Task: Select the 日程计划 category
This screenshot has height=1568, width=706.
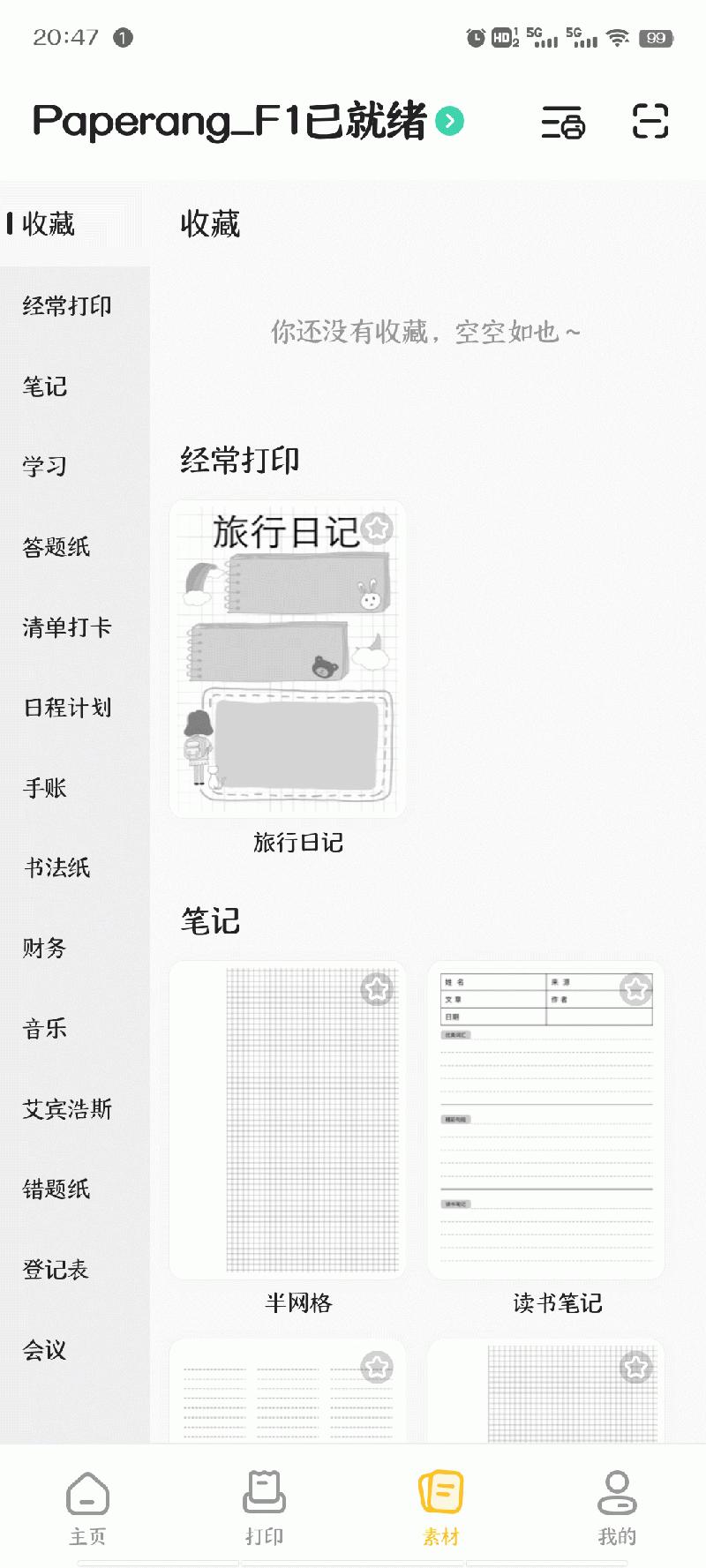Action: [67, 708]
